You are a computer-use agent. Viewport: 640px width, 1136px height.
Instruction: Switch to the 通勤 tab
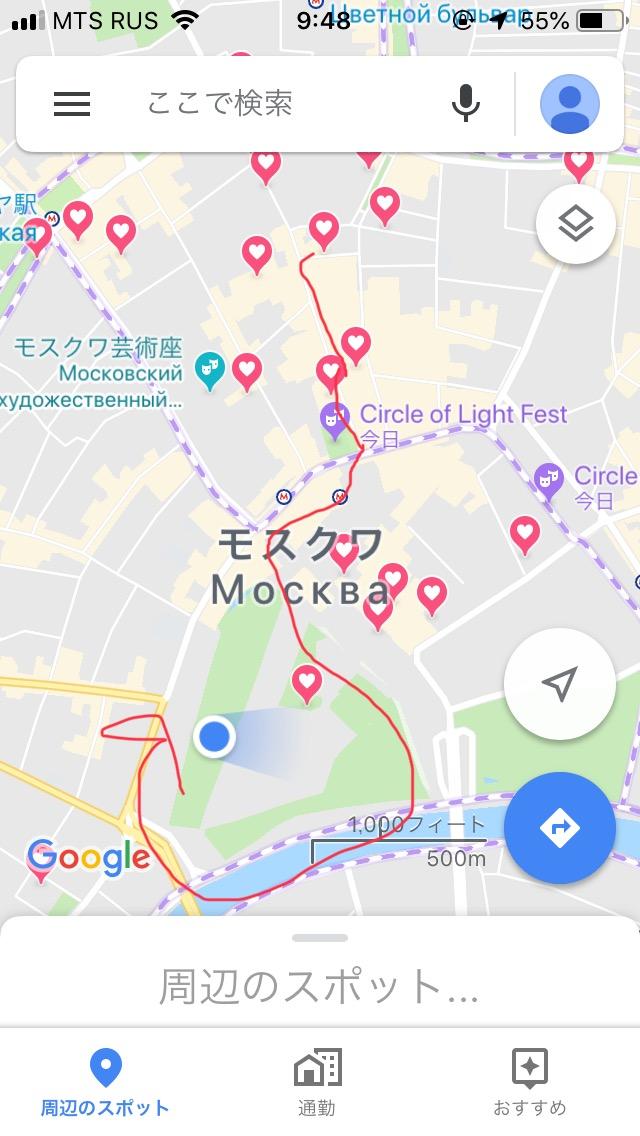point(317,1082)
